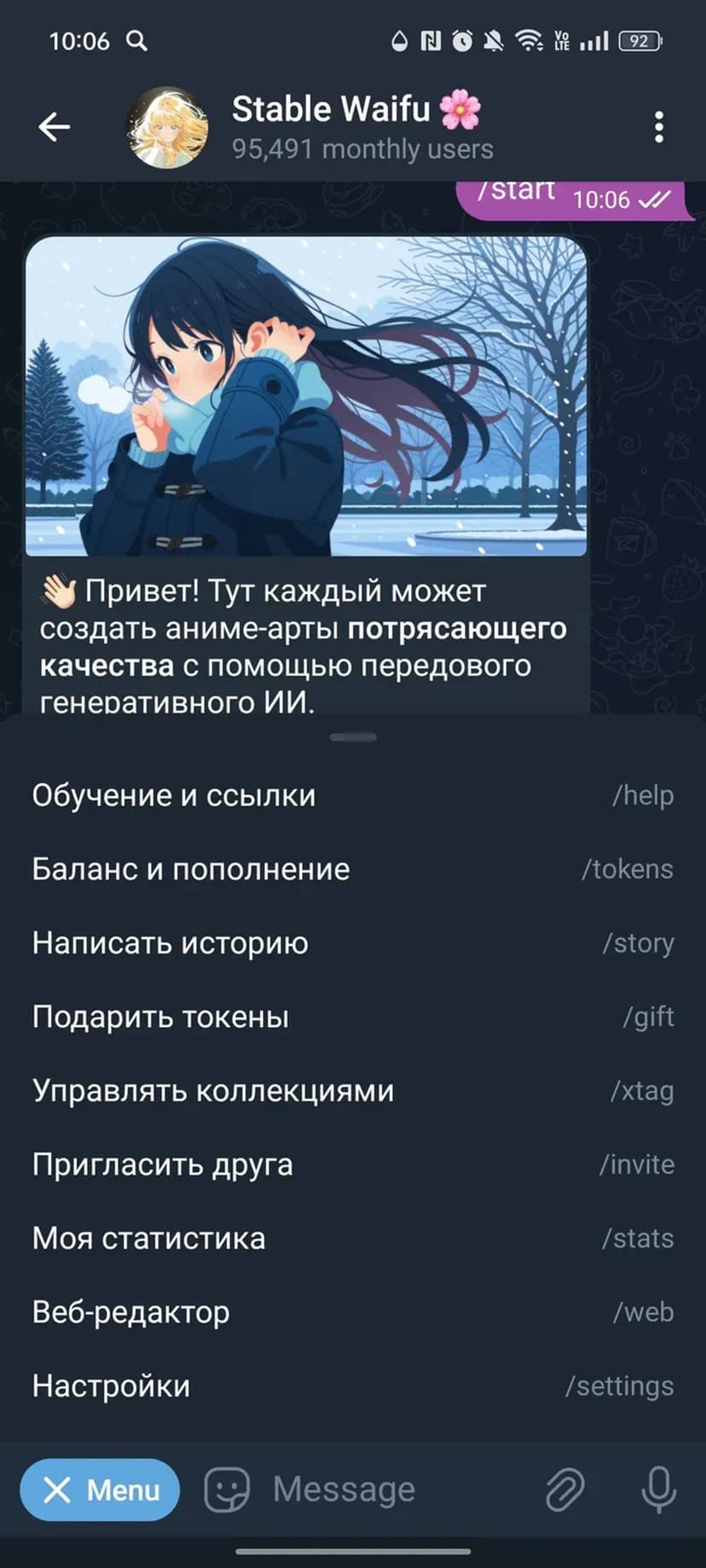Attach a file with the paperclip
Image resolution: width=706 pixels, height=1568 pixels.
[564, 1490]
